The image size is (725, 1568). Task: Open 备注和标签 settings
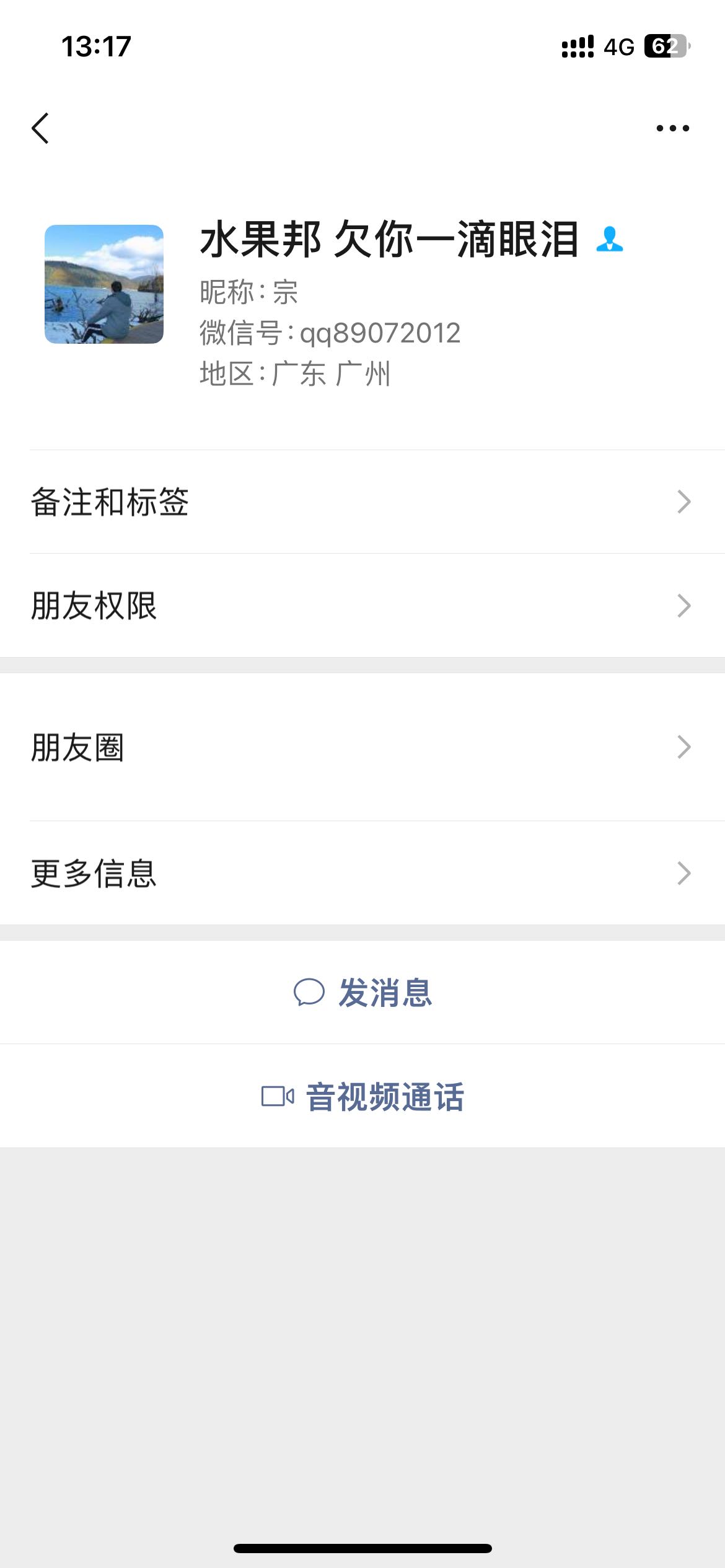[x=362, y=502]
